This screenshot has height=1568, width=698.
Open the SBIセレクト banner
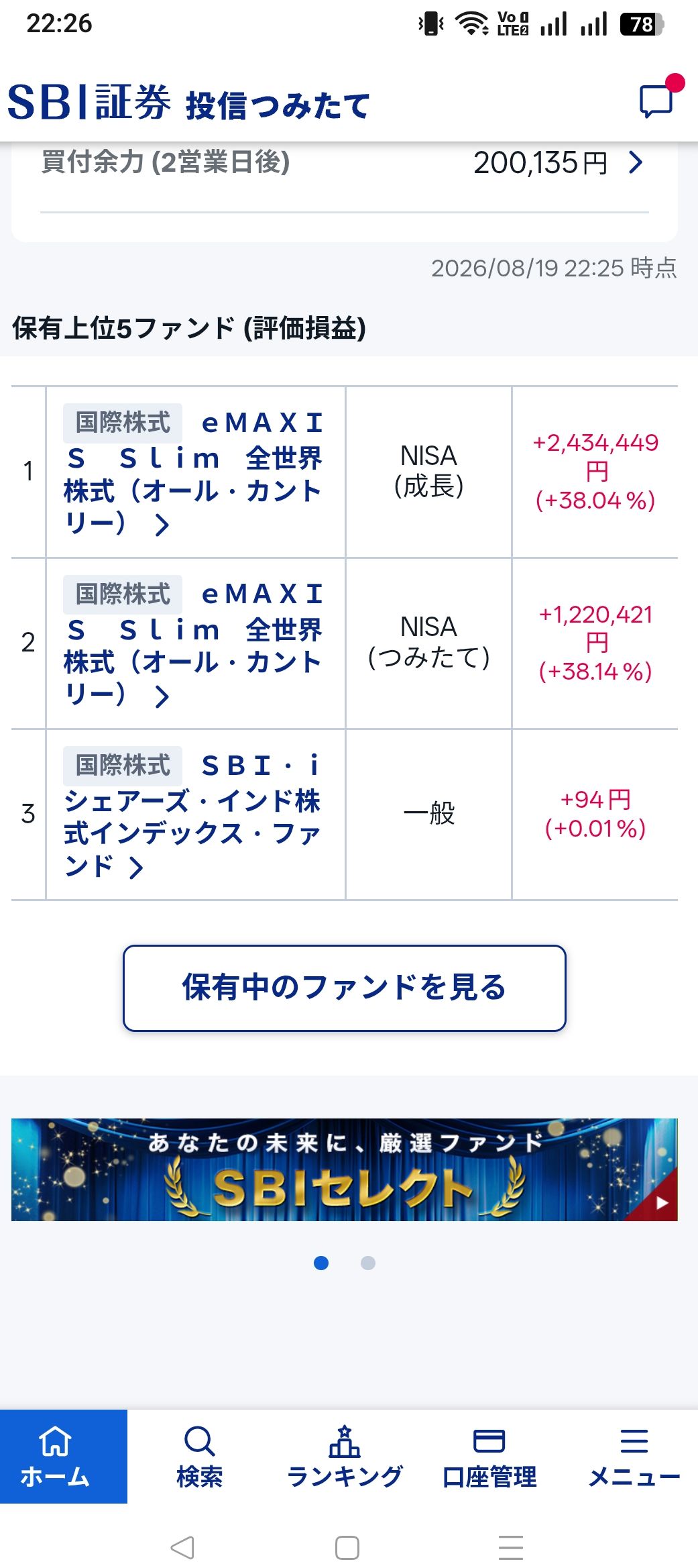(x=345, y=1169)
